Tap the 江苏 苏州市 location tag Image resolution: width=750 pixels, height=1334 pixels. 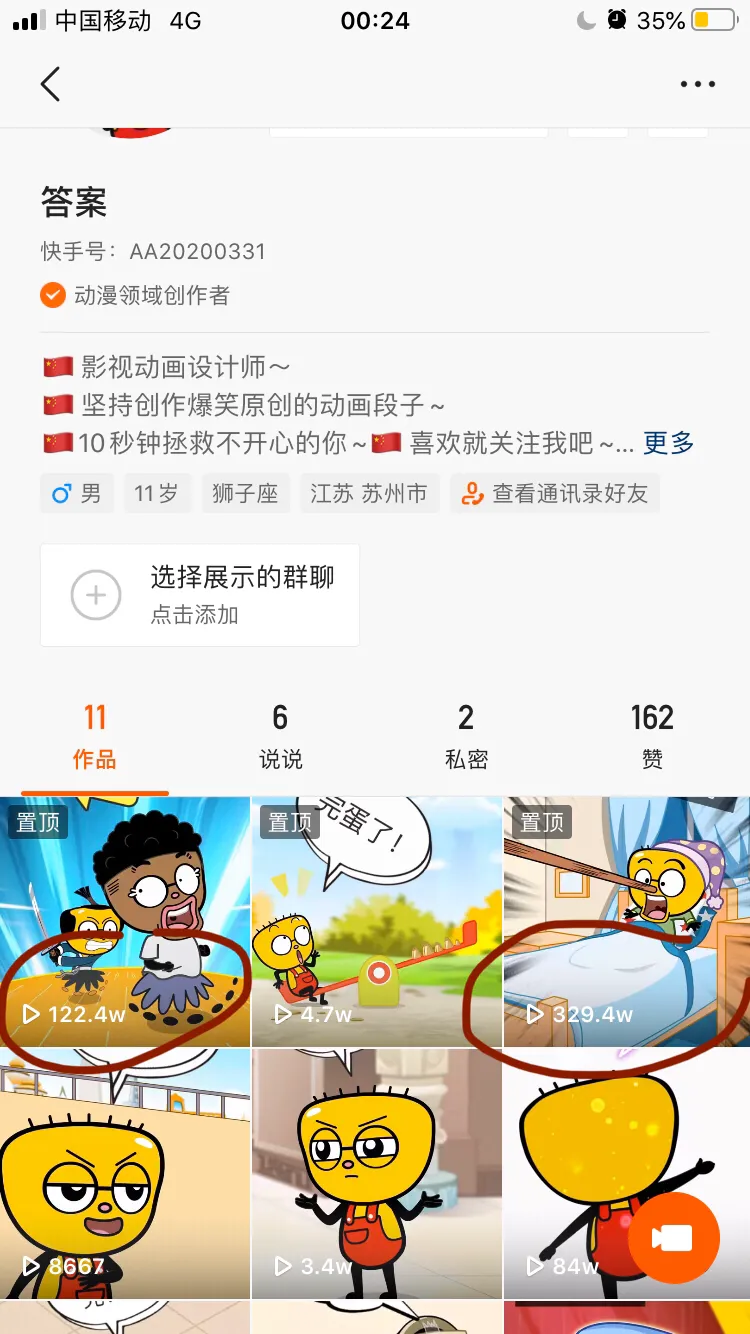pos(369,493)
